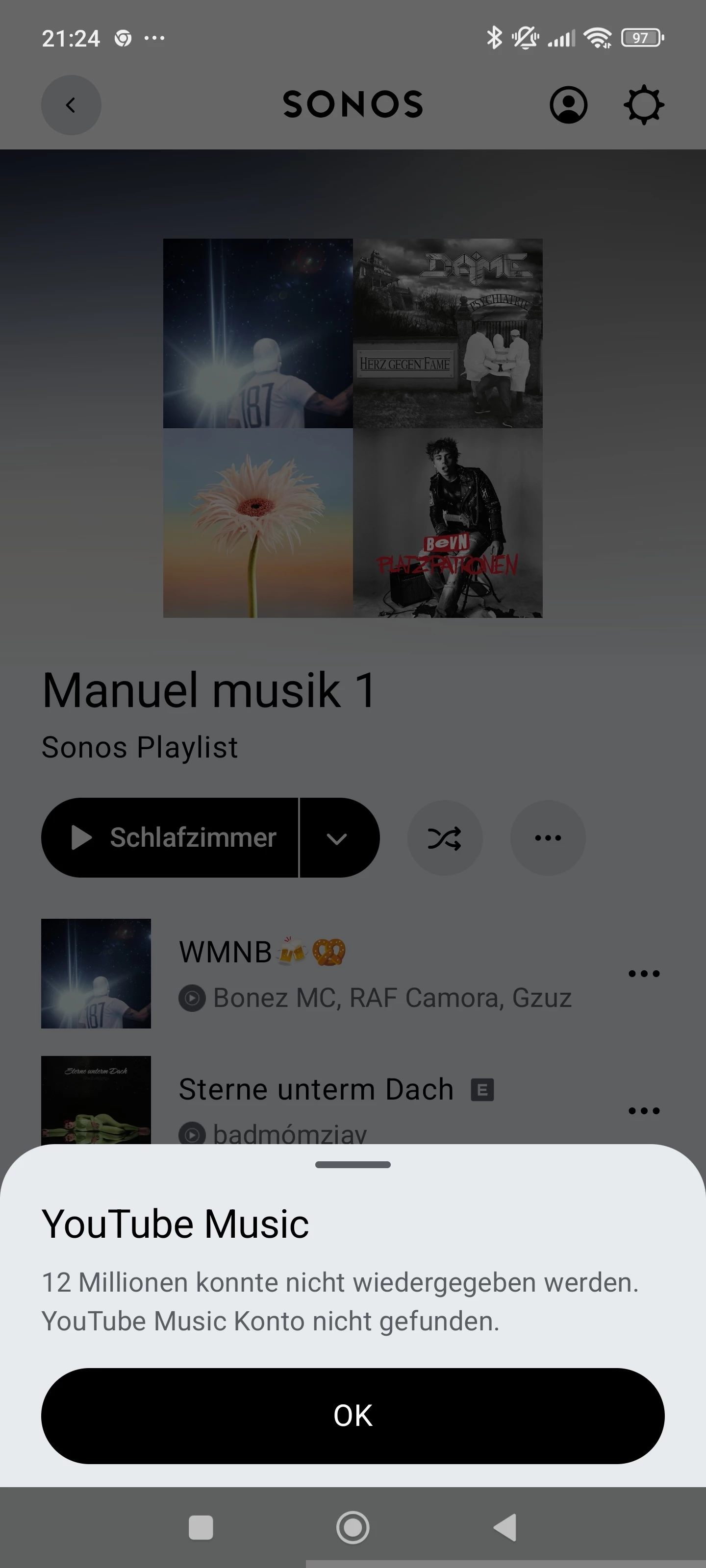Play playlist in Schlafzimmer
The image size is (706, 1568).
click(x=171, y=837)
